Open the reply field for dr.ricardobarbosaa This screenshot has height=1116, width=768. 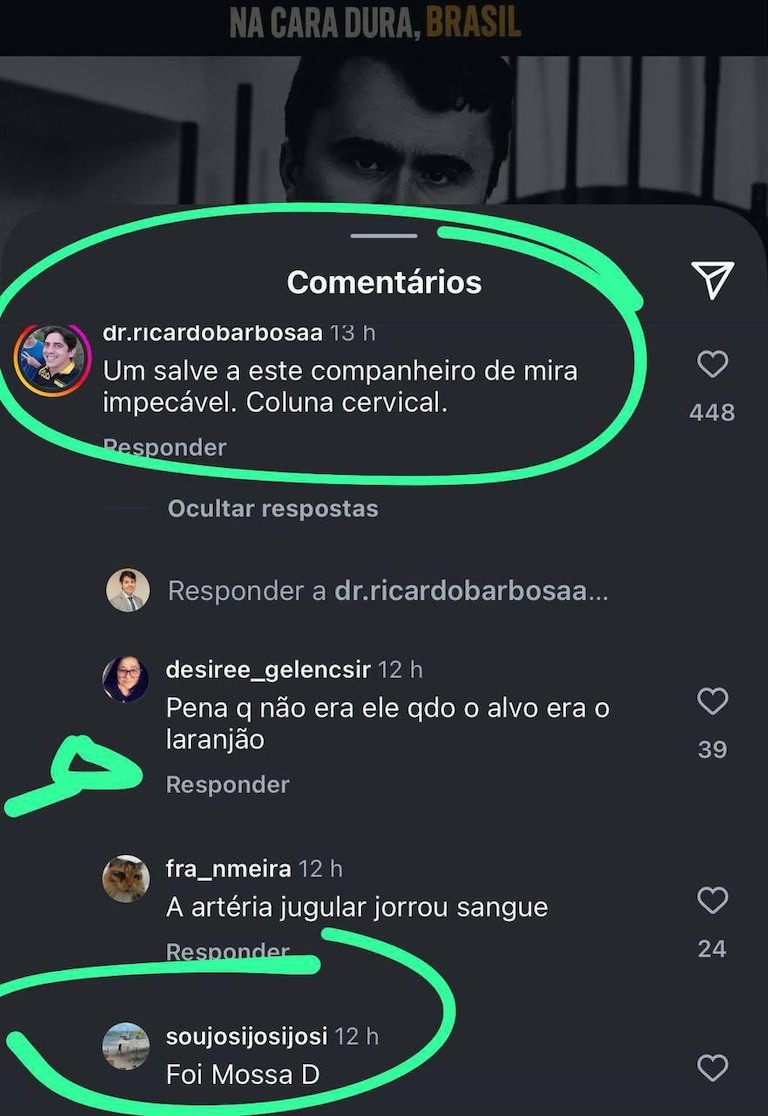pyautogui.click(x=387, y=591)
